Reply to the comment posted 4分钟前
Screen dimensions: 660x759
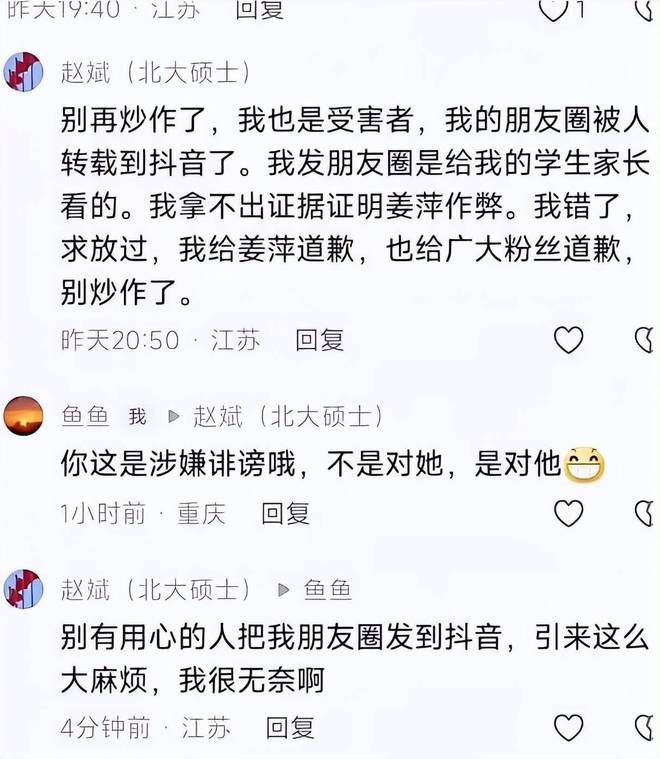[x=290, y=727]
